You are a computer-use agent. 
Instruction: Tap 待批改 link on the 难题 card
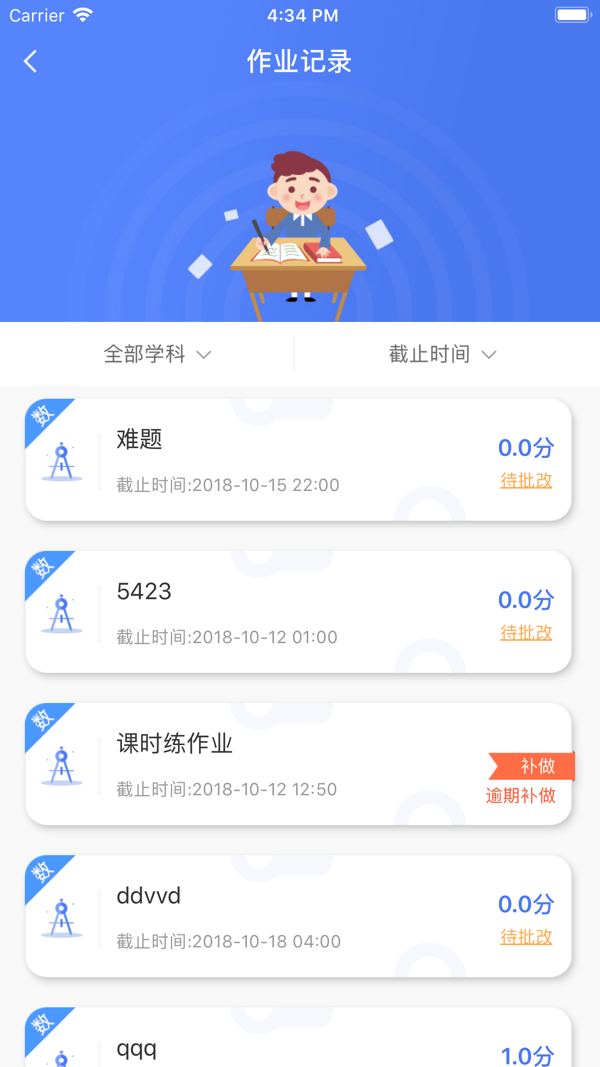pos(526,481)
